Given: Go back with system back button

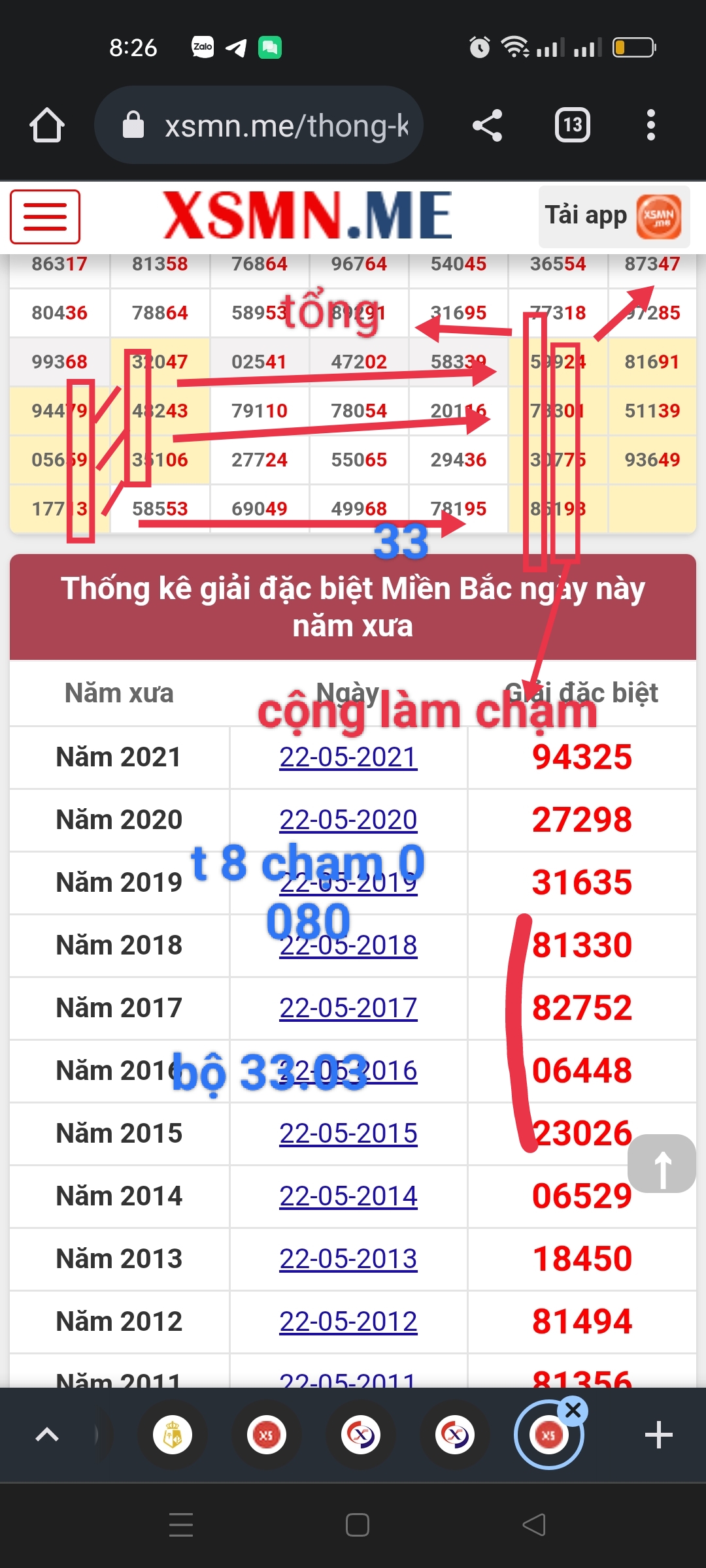Looking at the screenshot, I should click(x=534, y=1525).
